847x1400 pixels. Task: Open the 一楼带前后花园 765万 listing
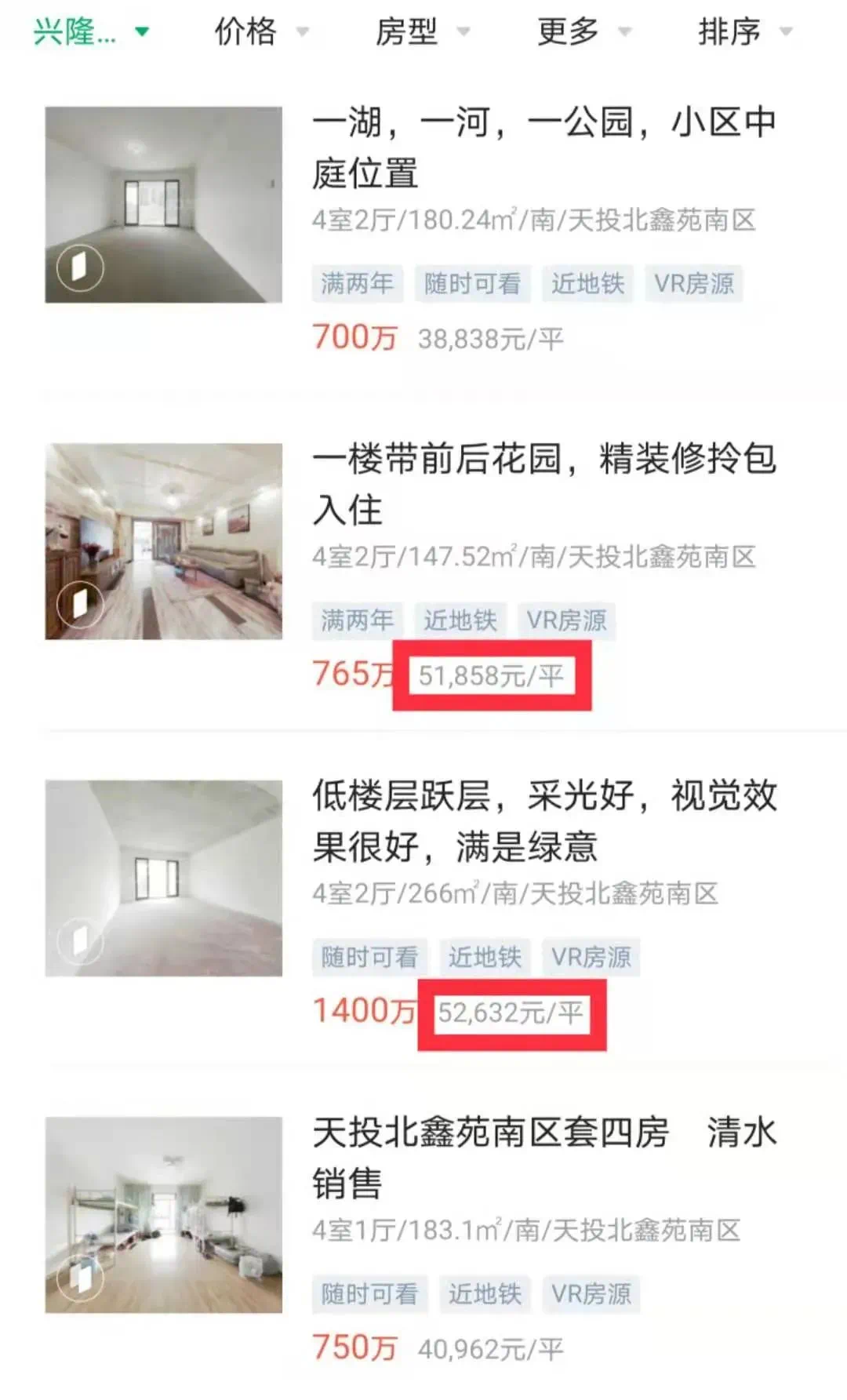[x=544, y=485]
